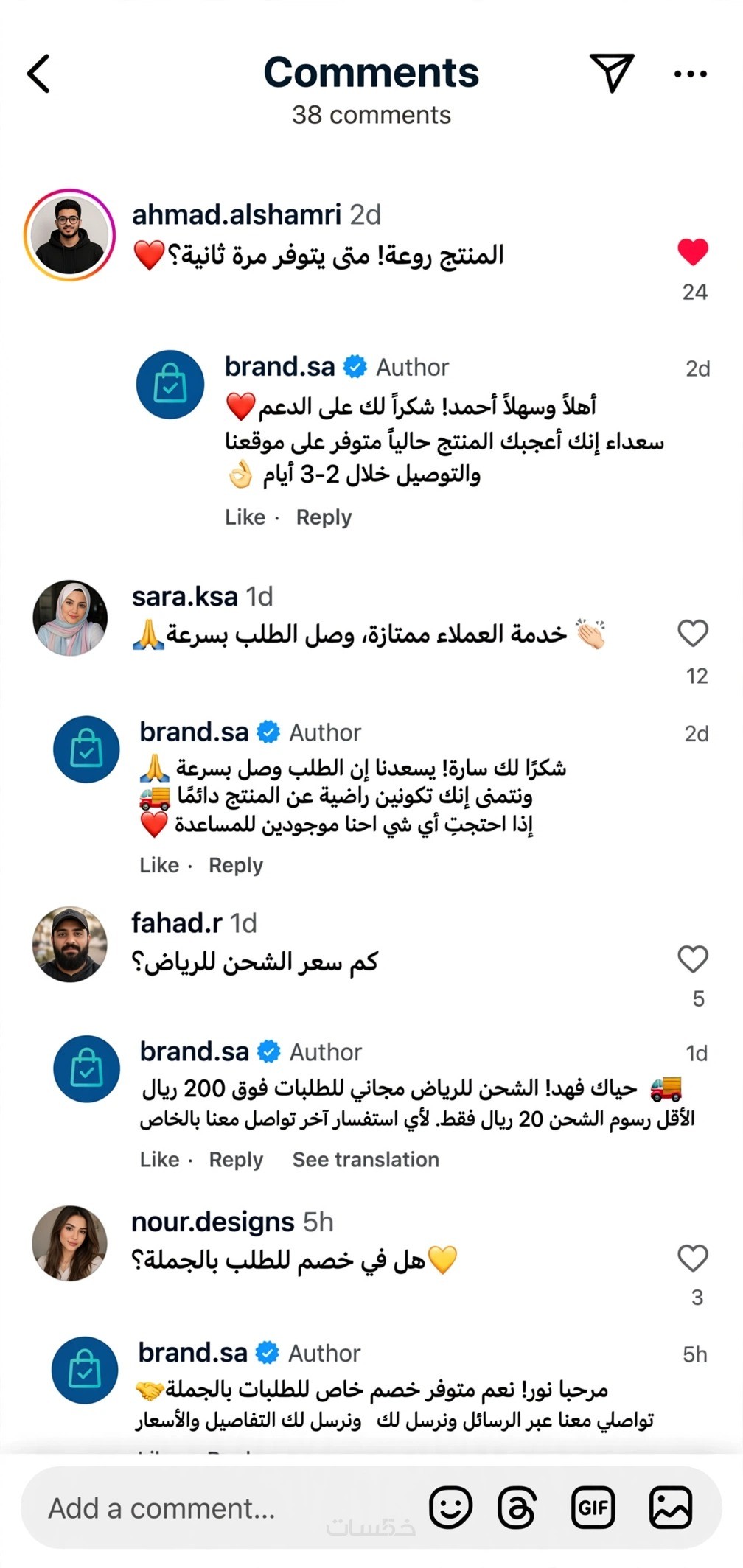Reply to brand.sa's answer to Sara
The height and width of the screenshot is (1568, 743).
tap(236, 865)
